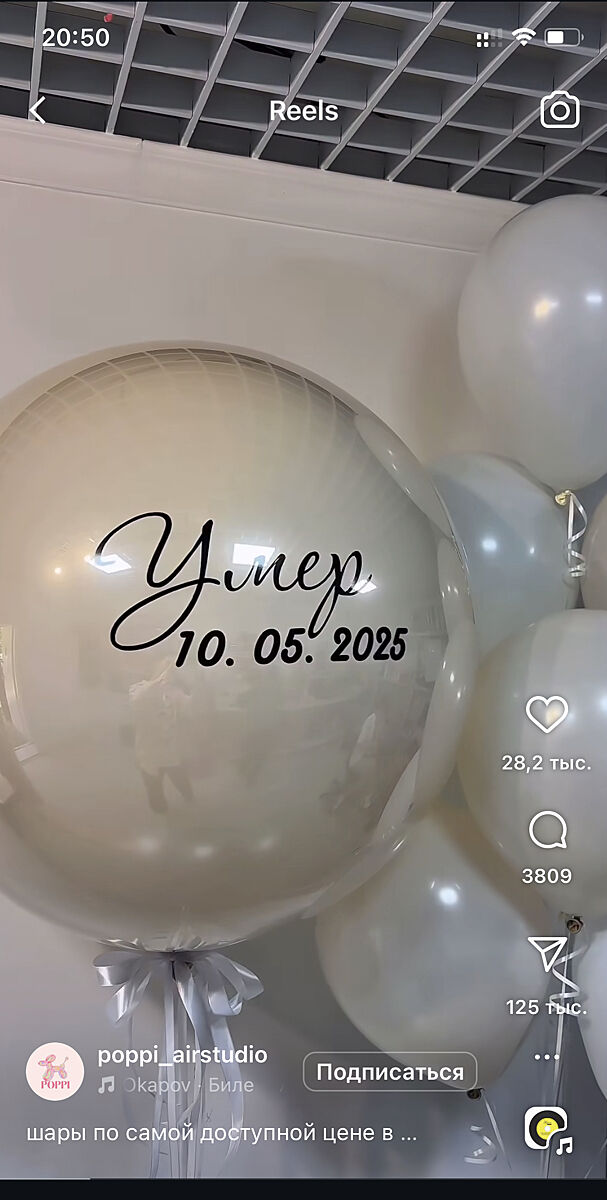Share this reel via the paper plane
This screenshot has width=607, height=1200.
[x=547, y=954]
